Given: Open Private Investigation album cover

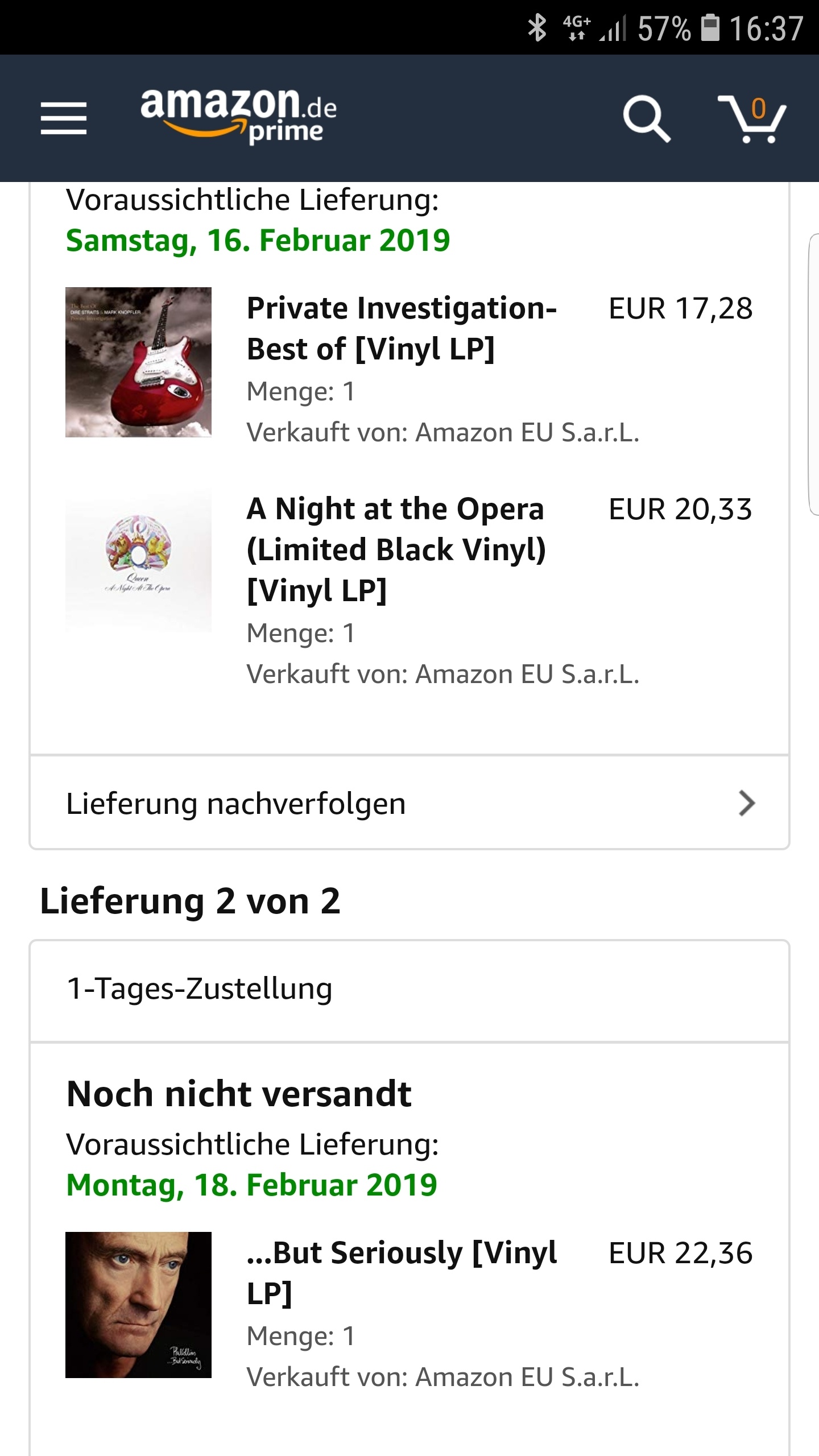Looking at the screenshot, I should (x=138, y=362).
